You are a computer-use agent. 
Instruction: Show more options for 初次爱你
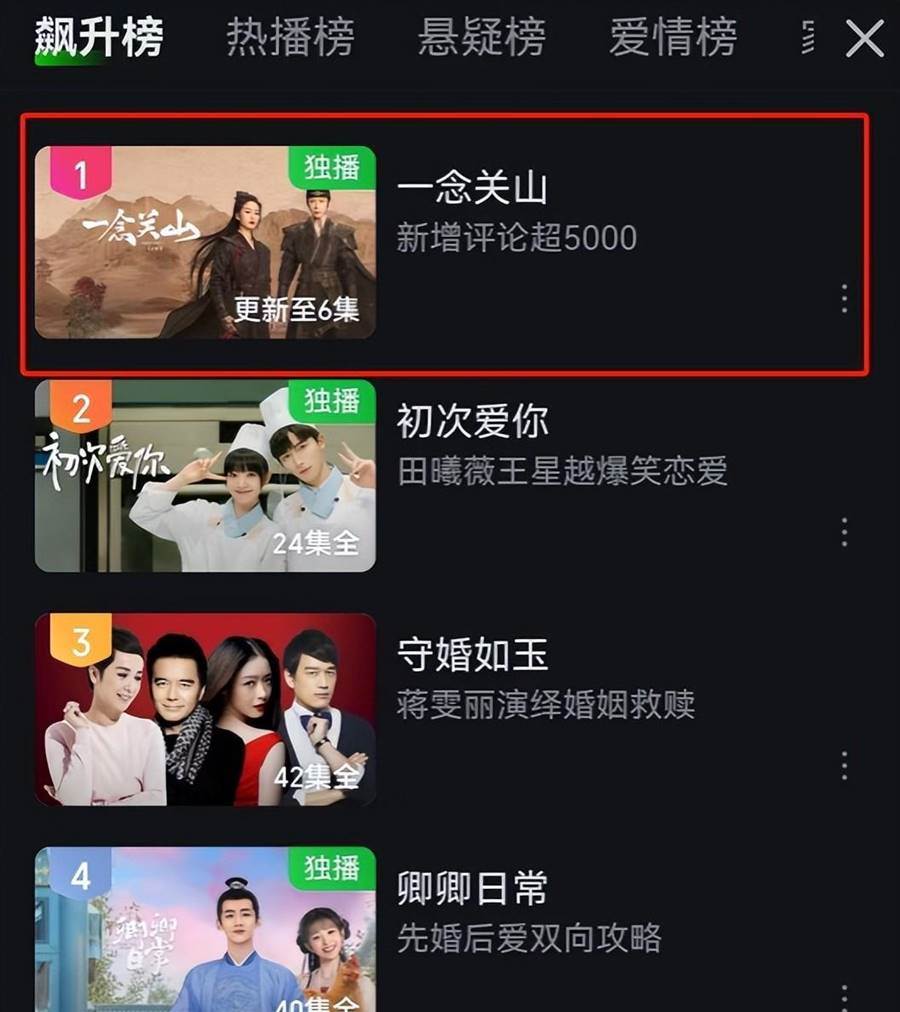tap(845, 532)
